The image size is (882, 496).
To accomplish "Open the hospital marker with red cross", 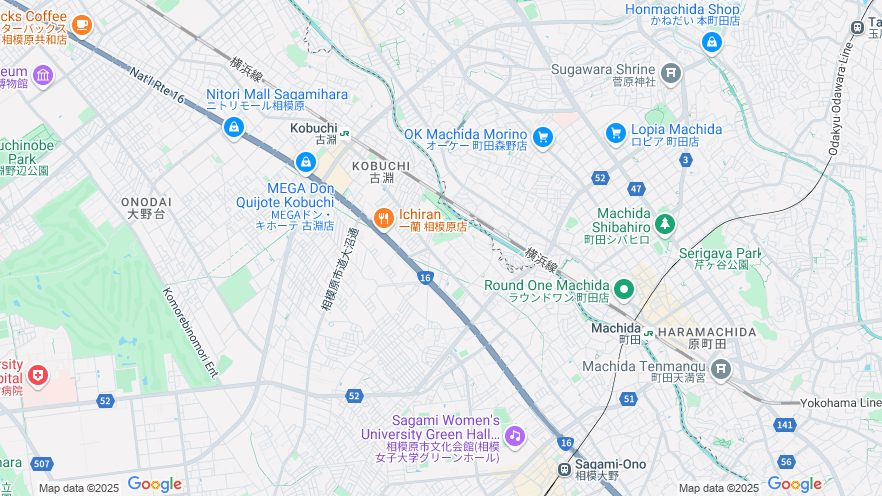I will (38, 376).
